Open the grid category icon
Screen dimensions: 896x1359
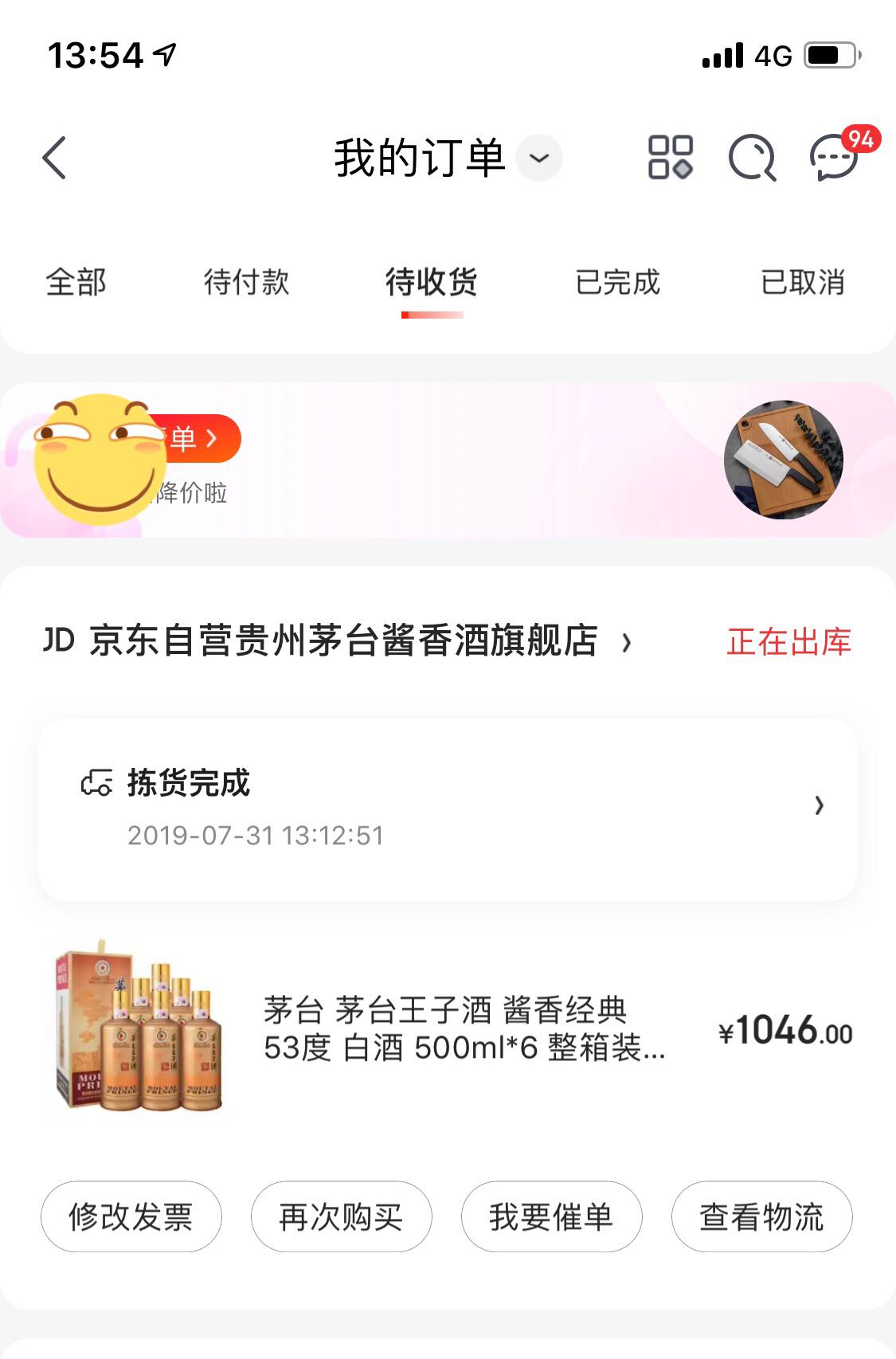point(670,158)
